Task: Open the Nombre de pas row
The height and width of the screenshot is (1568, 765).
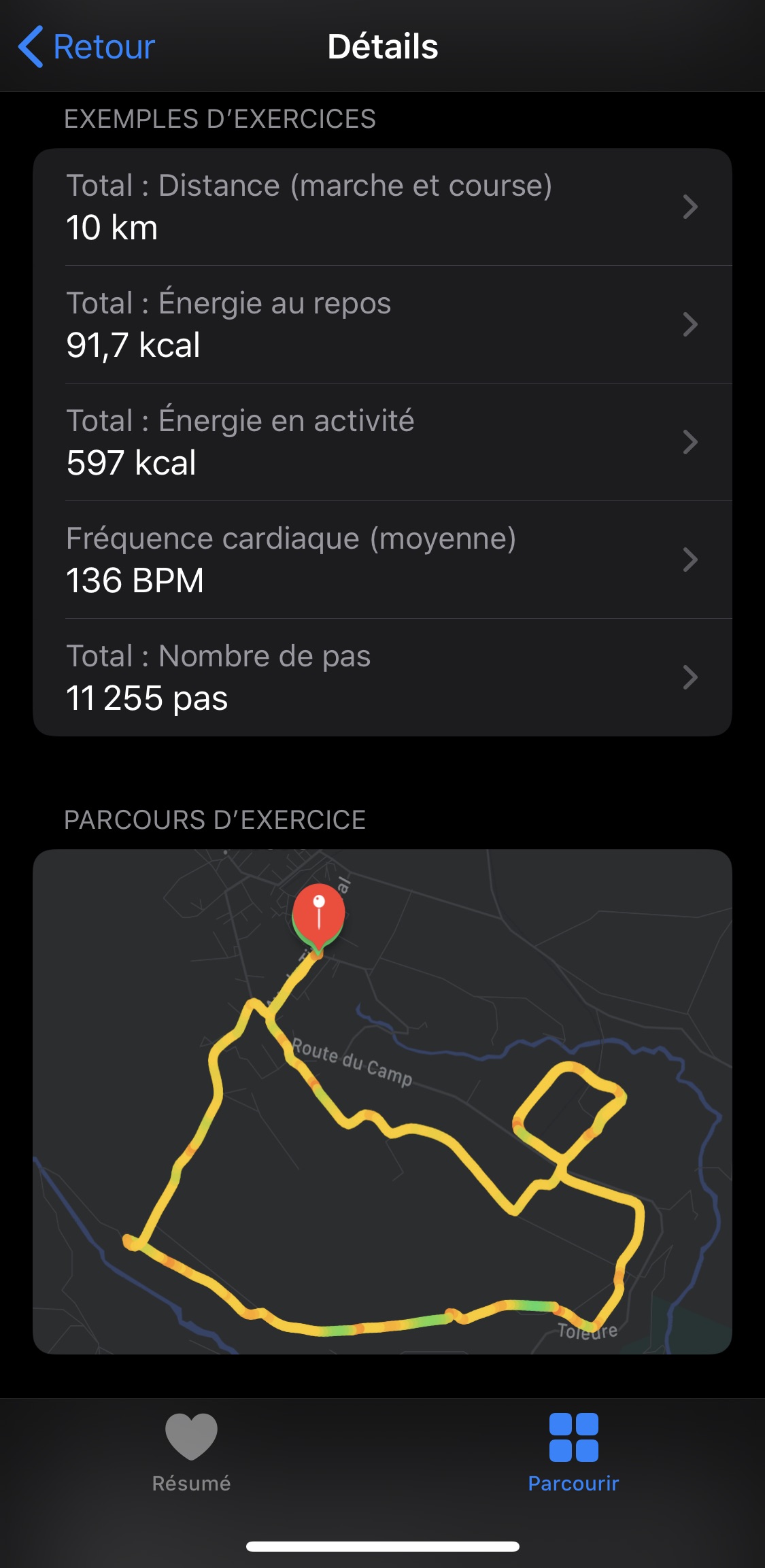Action: click(x=382, y=677)
